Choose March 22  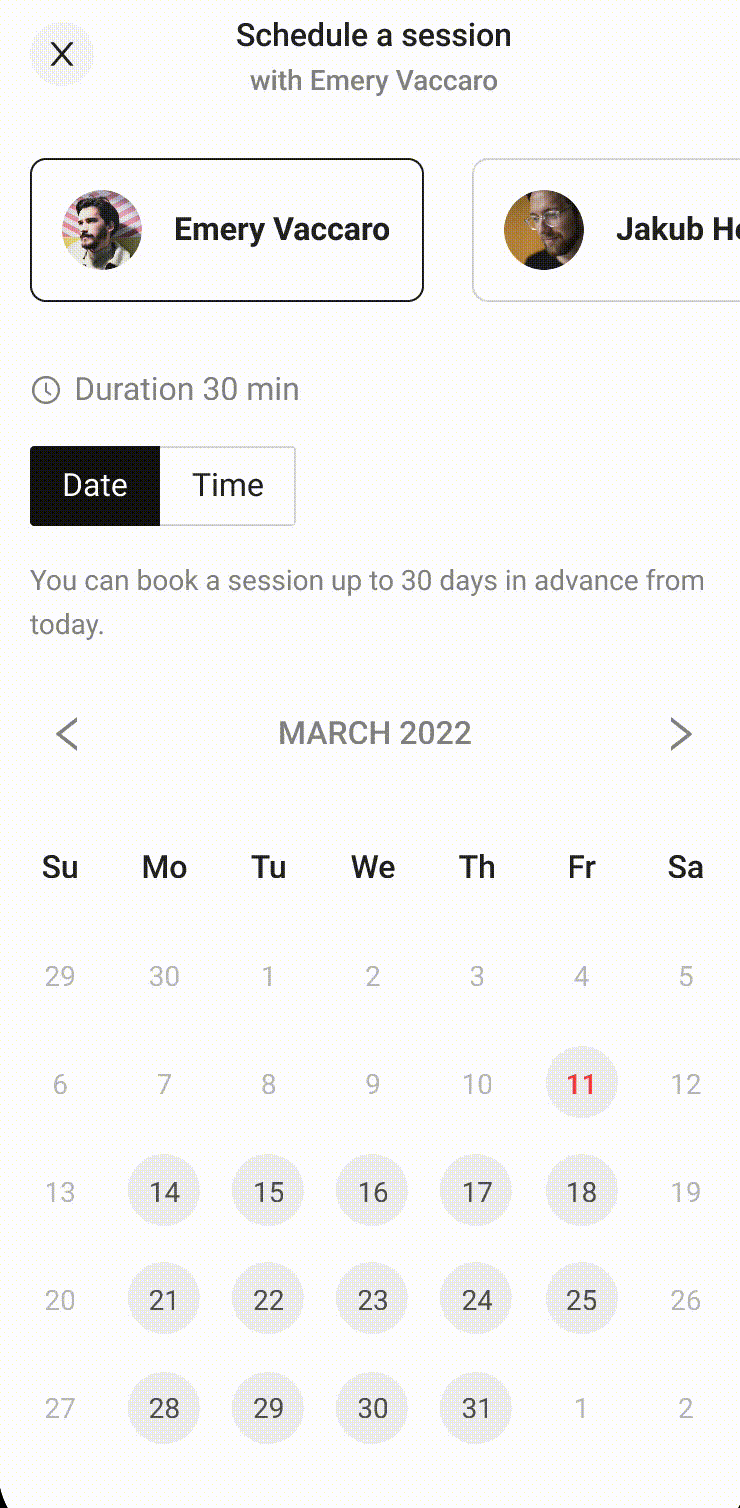point(268,1299)
